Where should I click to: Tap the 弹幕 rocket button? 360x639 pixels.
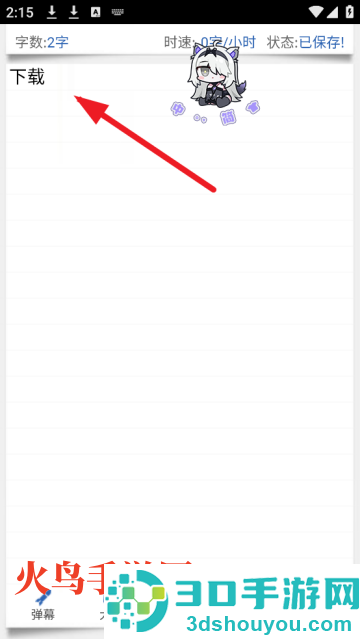[43, 605]
